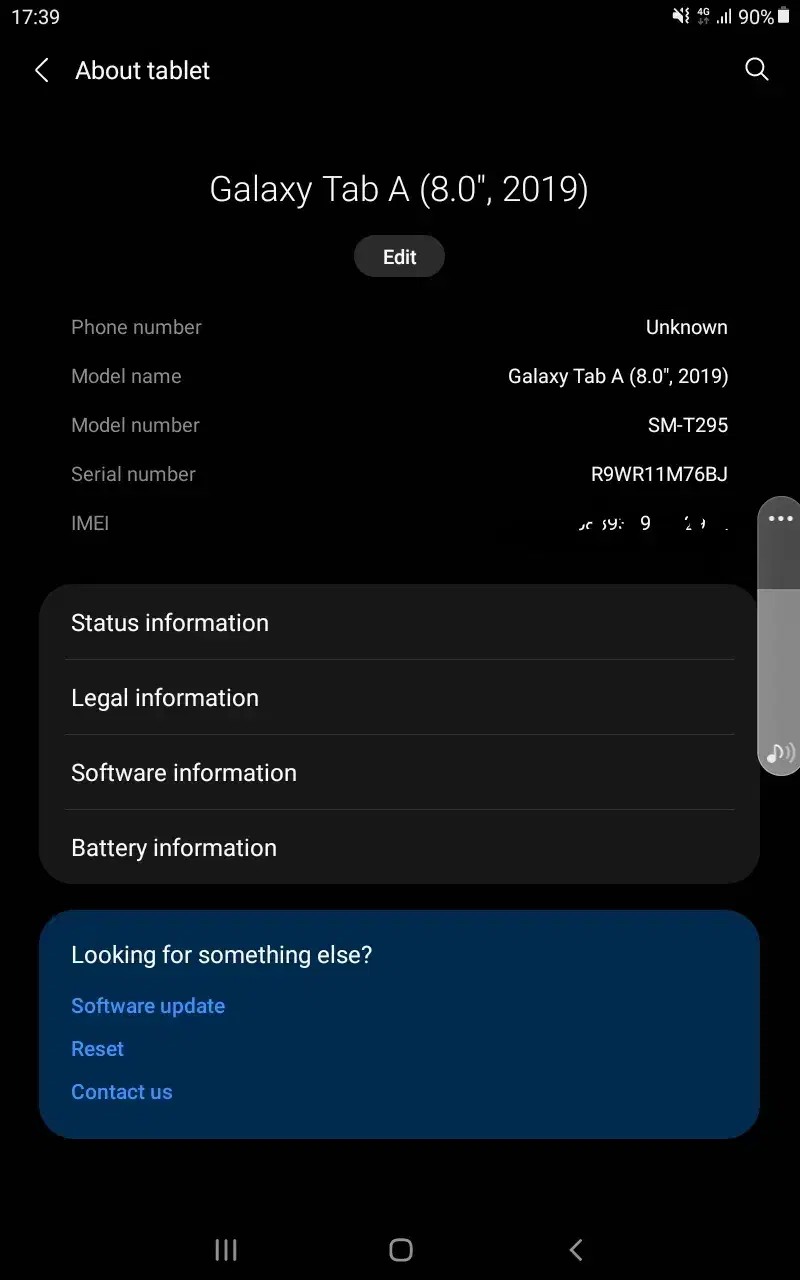Tap the Edit button under device name
800x1280 pixels.
tap(399, 257)
